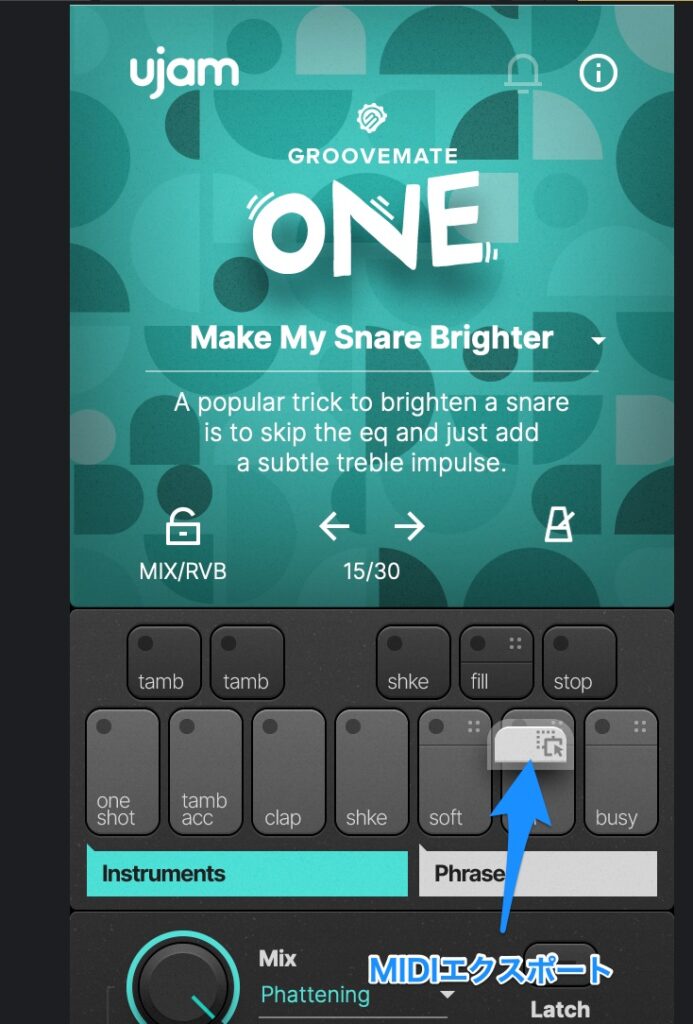This screenshot has width=693, height=1024.
Task: Open the info icon
Action: point(599,72)
